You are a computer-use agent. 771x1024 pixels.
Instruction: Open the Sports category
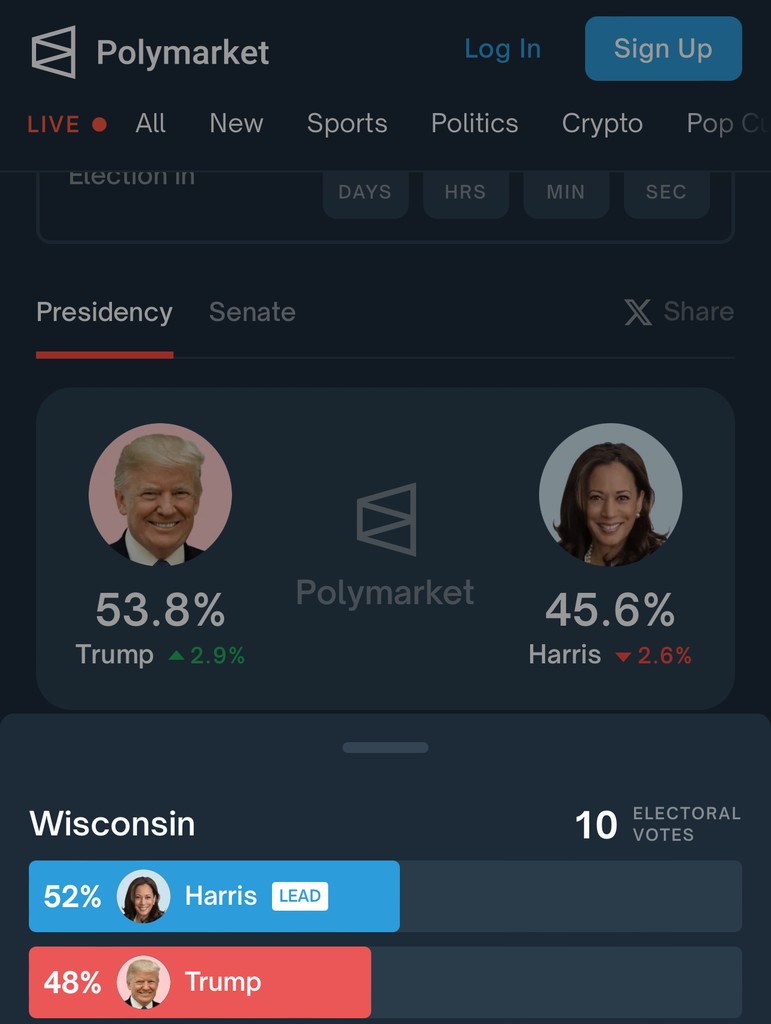click(x=347, y=123)
